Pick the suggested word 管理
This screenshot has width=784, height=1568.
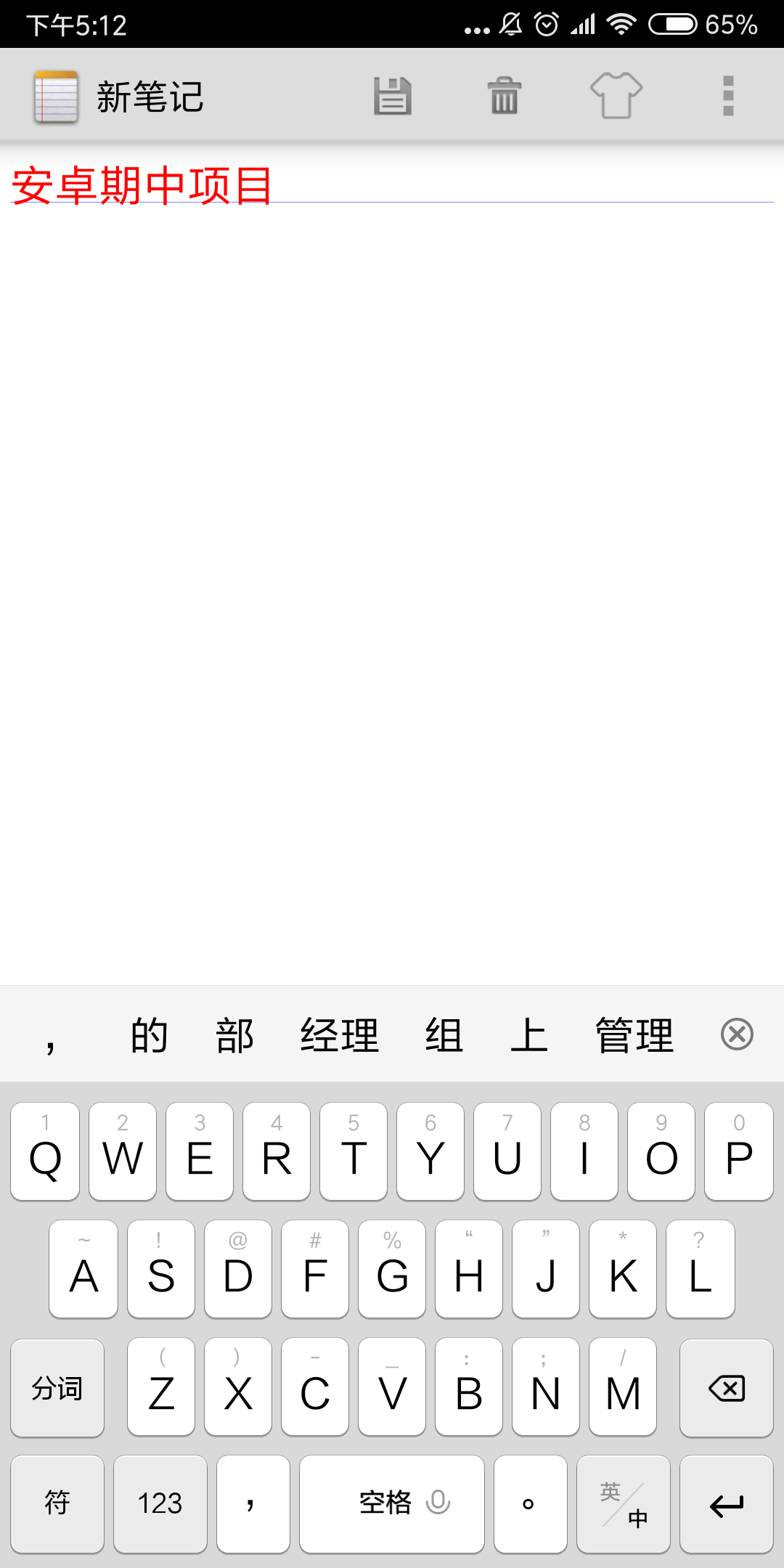[x=634, y=1035]
